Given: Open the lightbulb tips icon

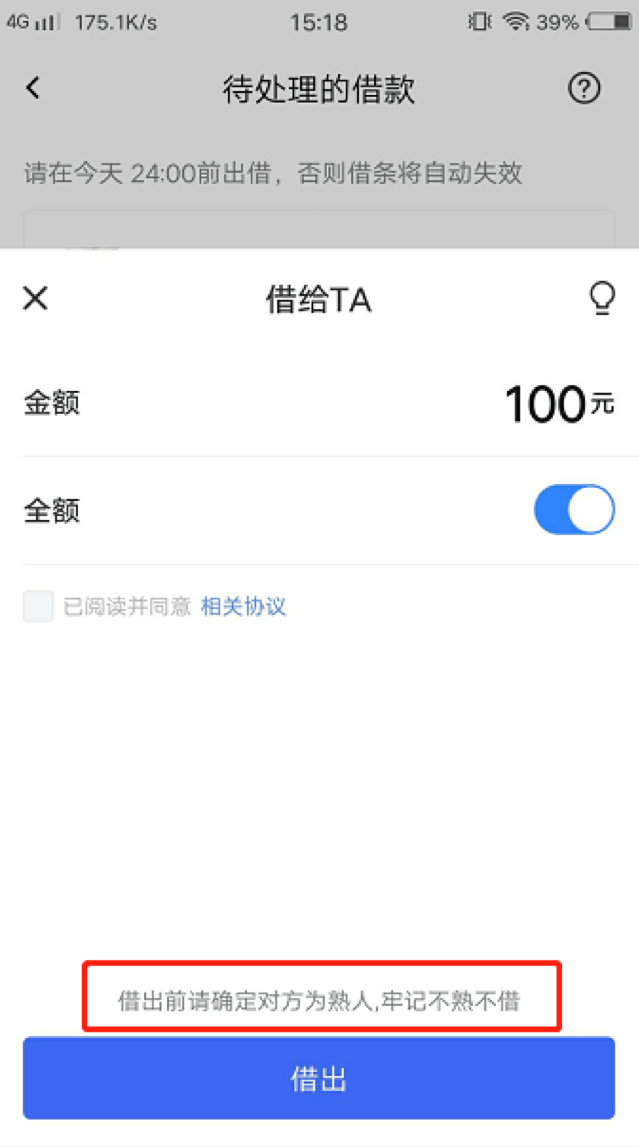Looking at the screenshot, I should point(602,298).
